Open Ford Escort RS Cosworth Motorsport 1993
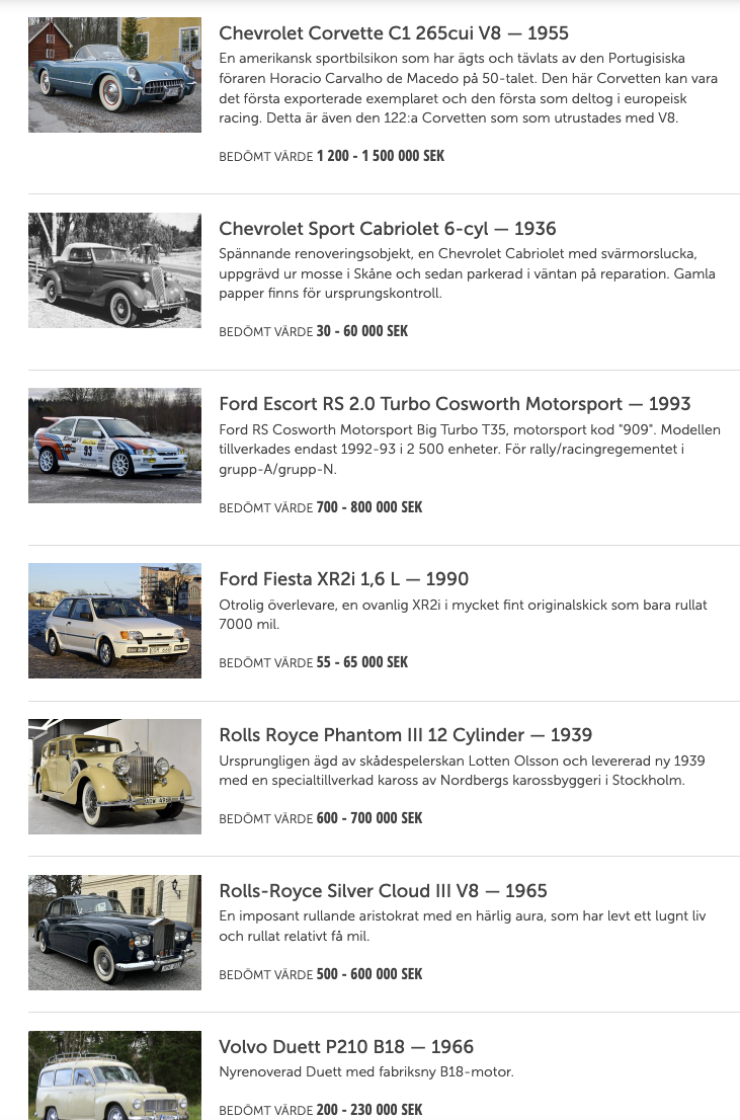The height and width of the screenshot is (1120, 740). [x=454, y=404]
